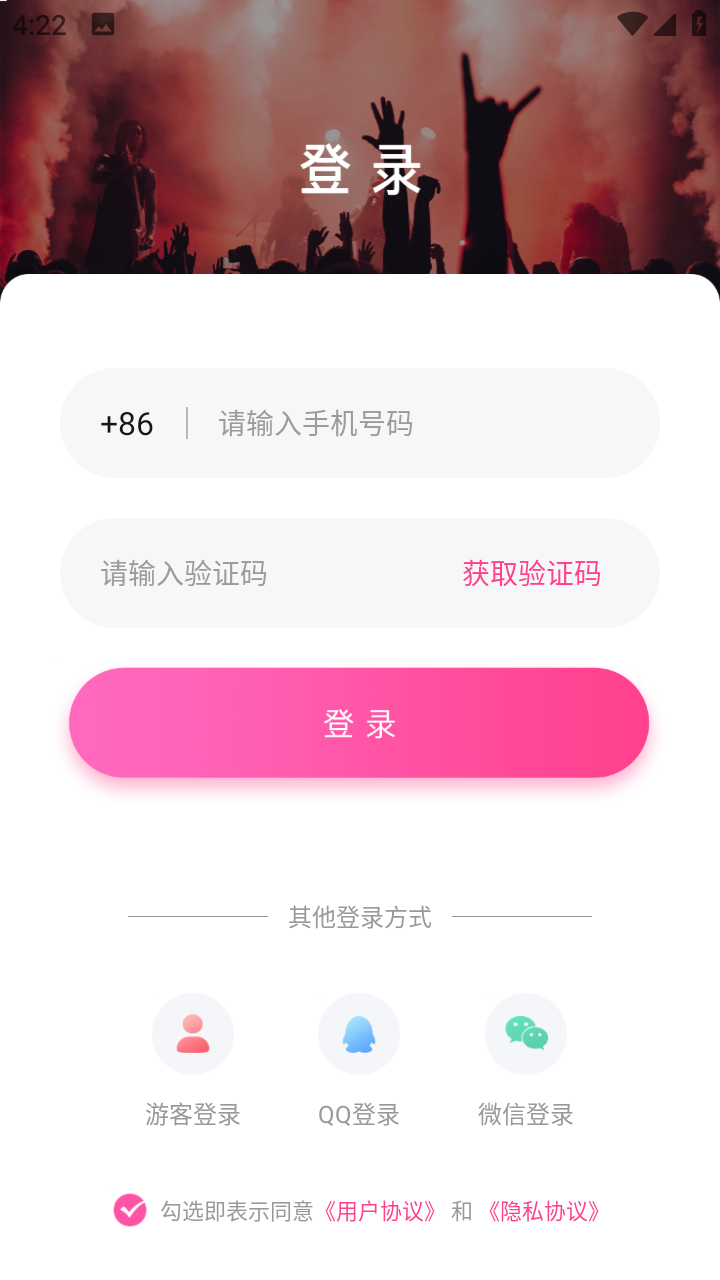
Task: Uncheck the agreement consent checkbox
Action: pos(130,1210)
